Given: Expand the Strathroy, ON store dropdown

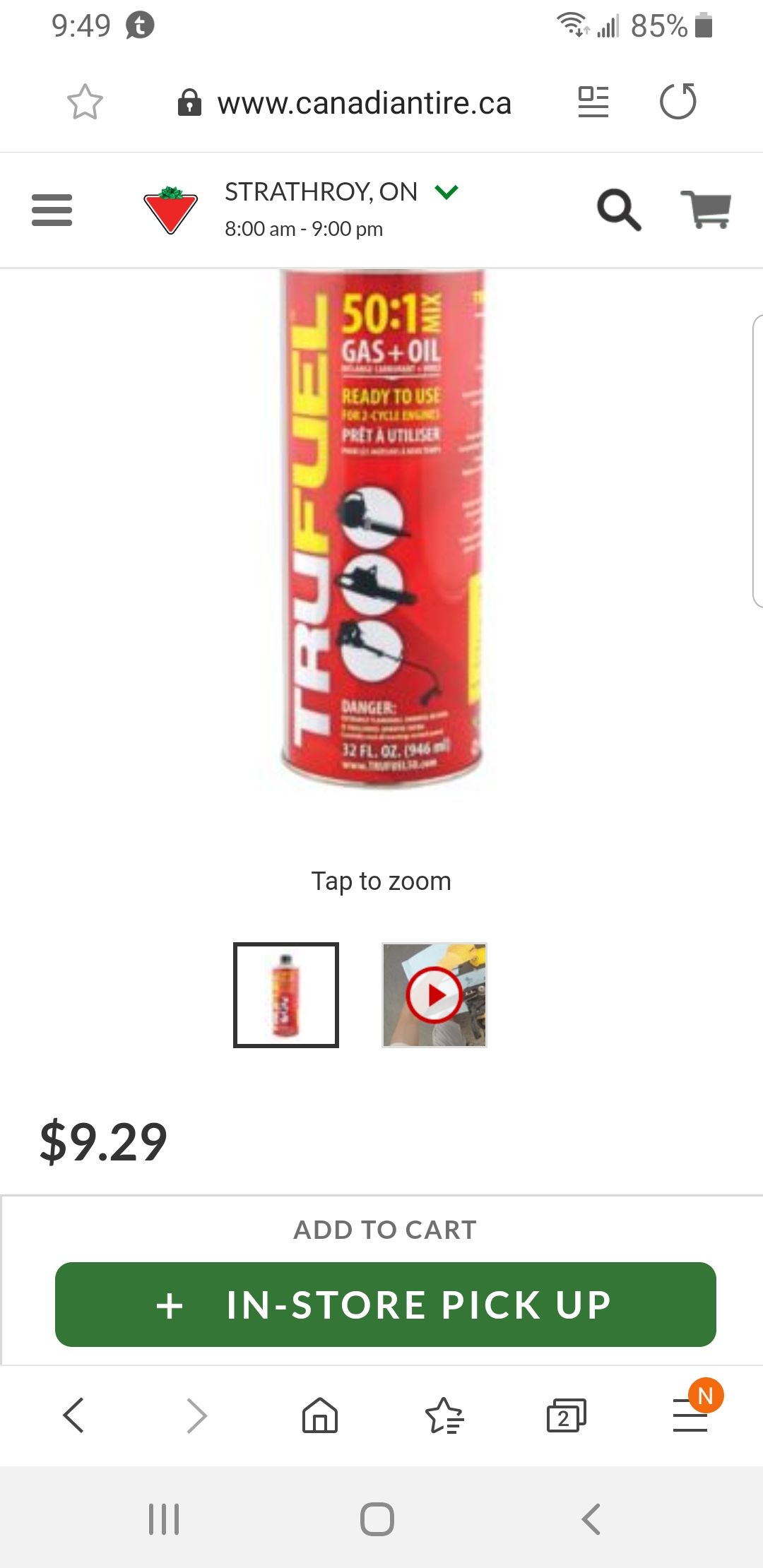Looking at the screenshot, I should [446, 191].
